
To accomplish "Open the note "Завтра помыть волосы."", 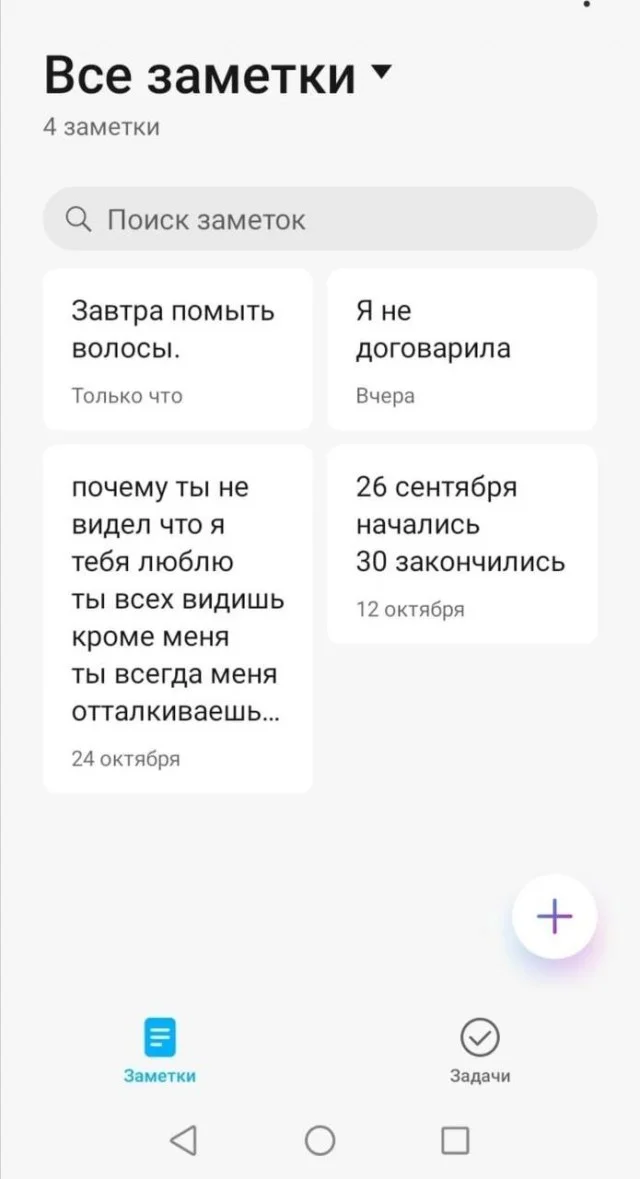I will click(177, 349).
